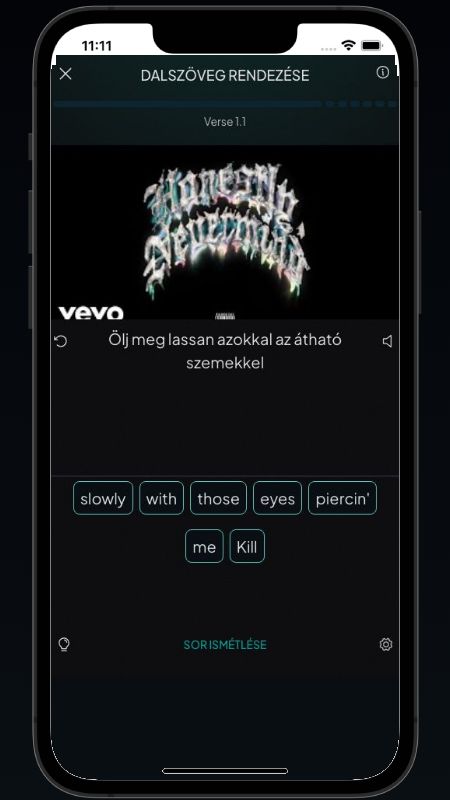Image resolution: width=450 pixels, height=800 pixels.
Task: Play audio with the speaker icon
Action: pyautogui.click(x=387, y=341)
